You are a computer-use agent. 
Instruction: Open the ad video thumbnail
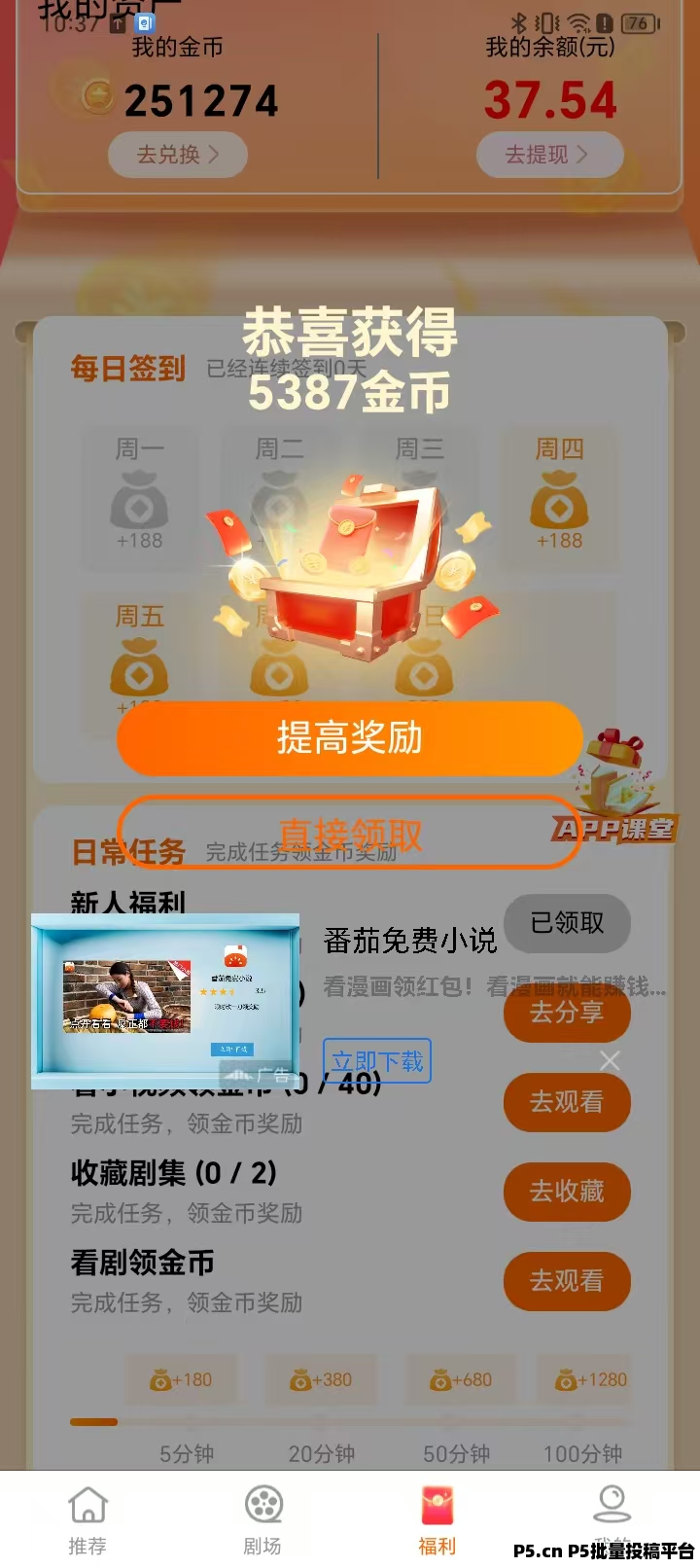click(165, 1002)
